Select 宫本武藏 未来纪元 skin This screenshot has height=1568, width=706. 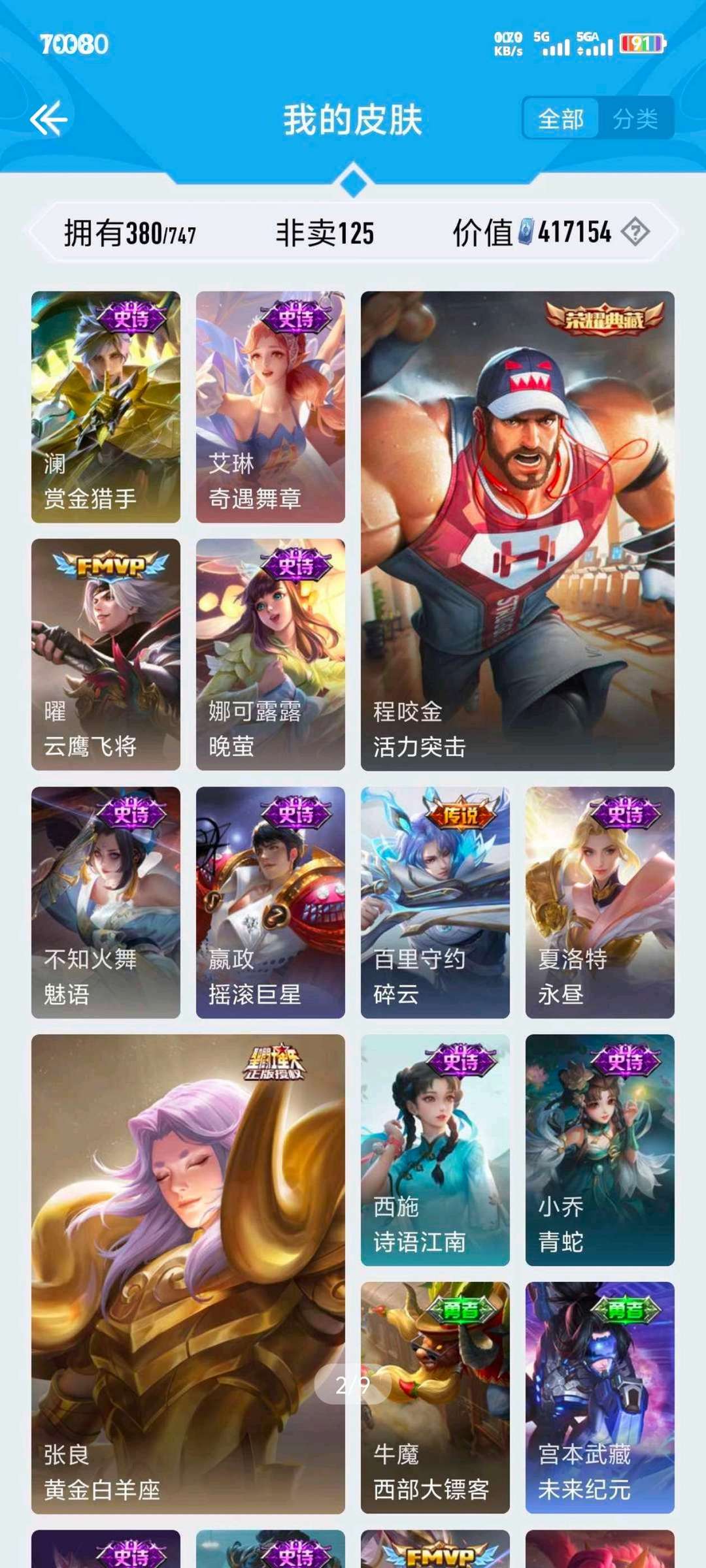(599, 1397)
